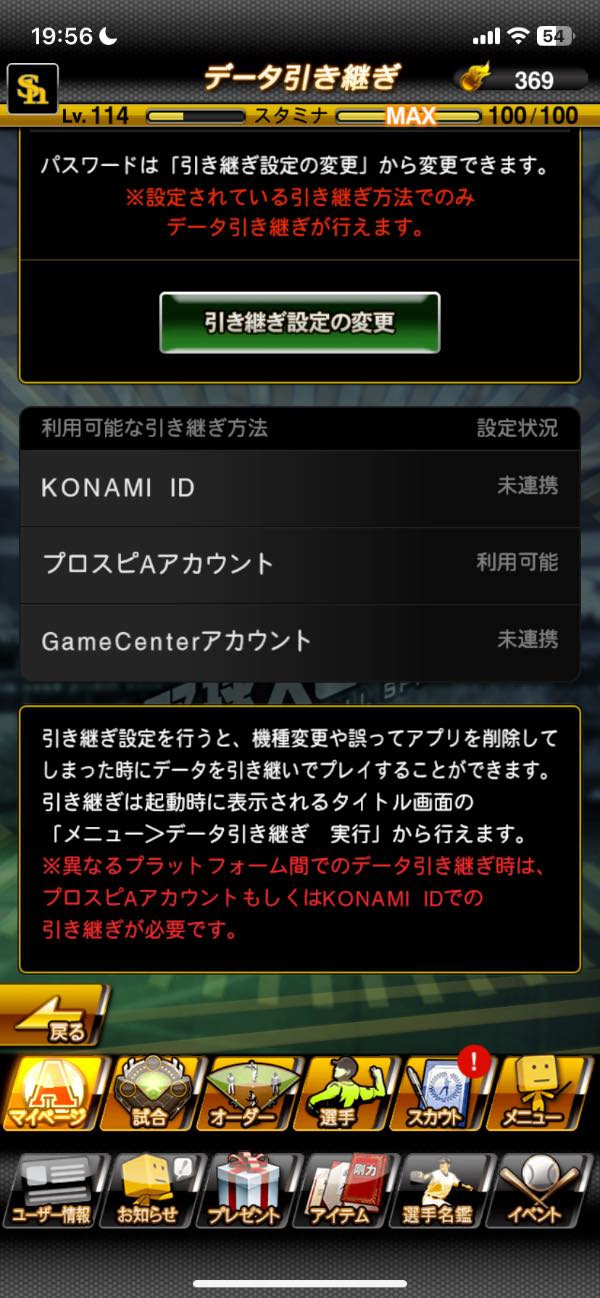The image size is (600, 1298).
Task: Tap the team emblem icon
Action: click(33, 88)
